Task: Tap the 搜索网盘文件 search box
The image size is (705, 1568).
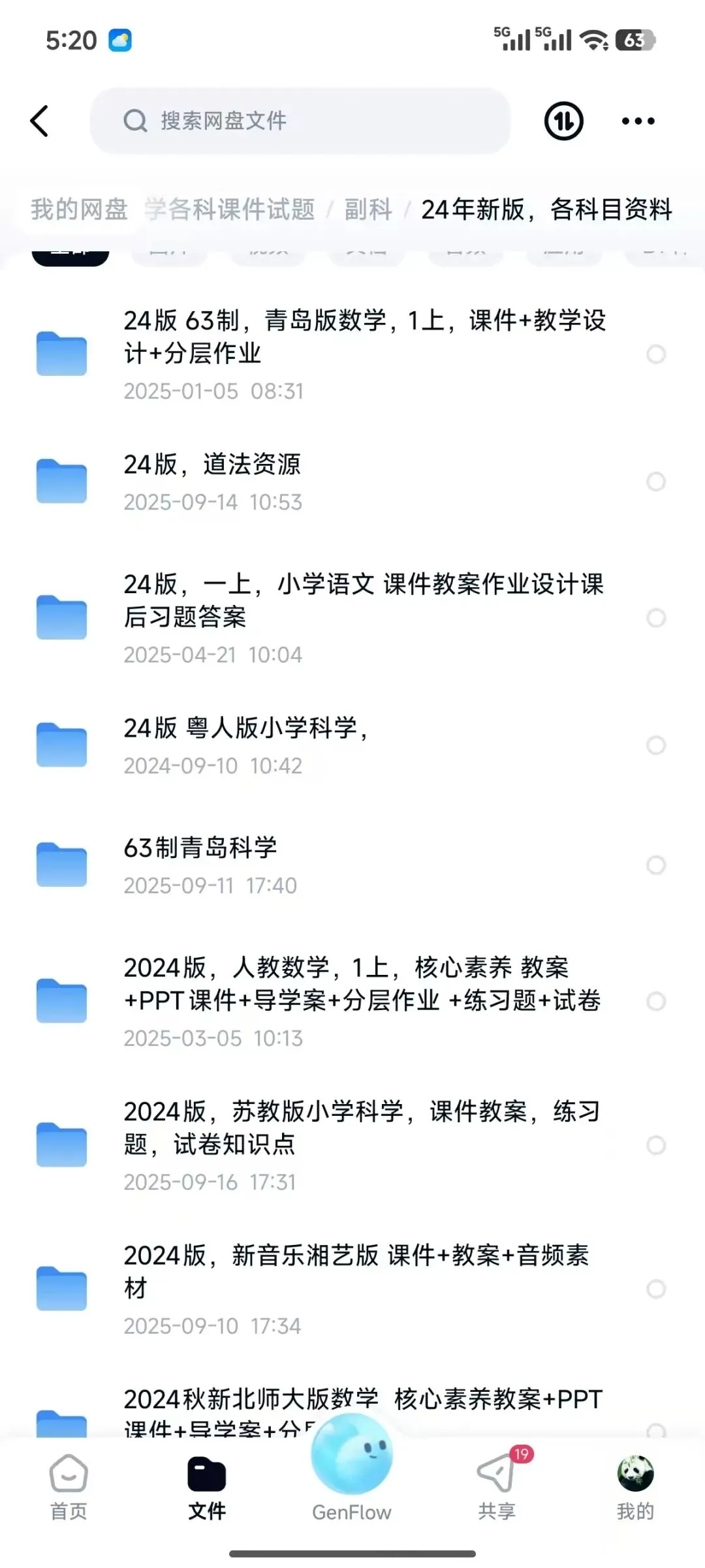Action: coord(300,121)
